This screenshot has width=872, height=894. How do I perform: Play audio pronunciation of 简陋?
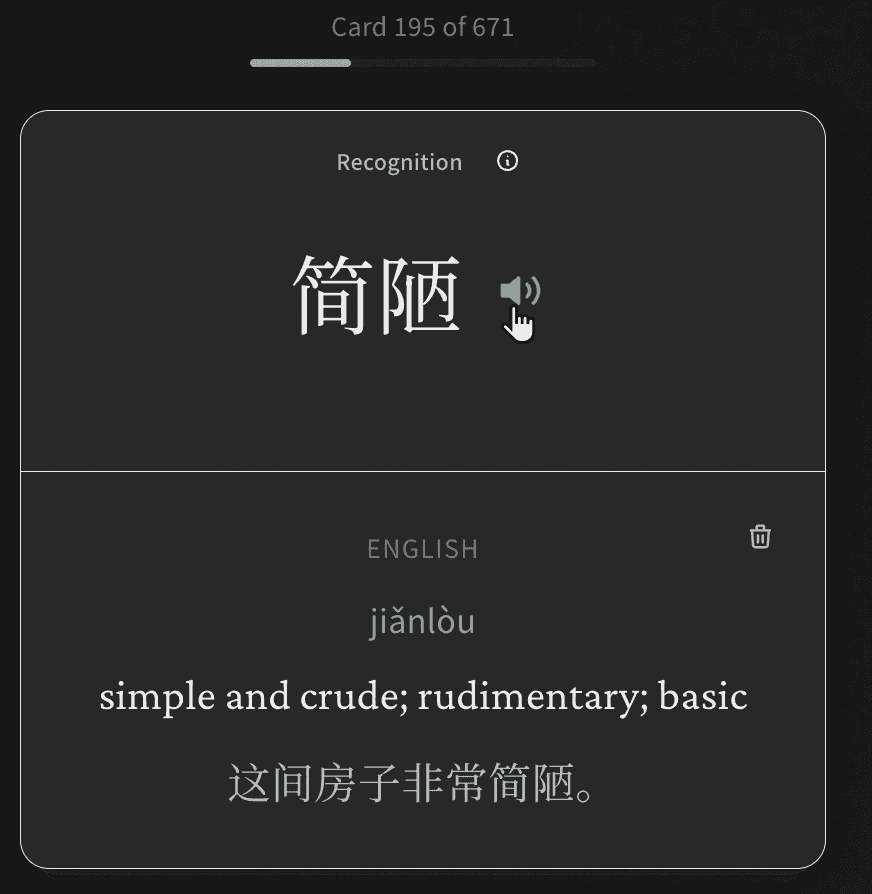click(x=519, y=291)
